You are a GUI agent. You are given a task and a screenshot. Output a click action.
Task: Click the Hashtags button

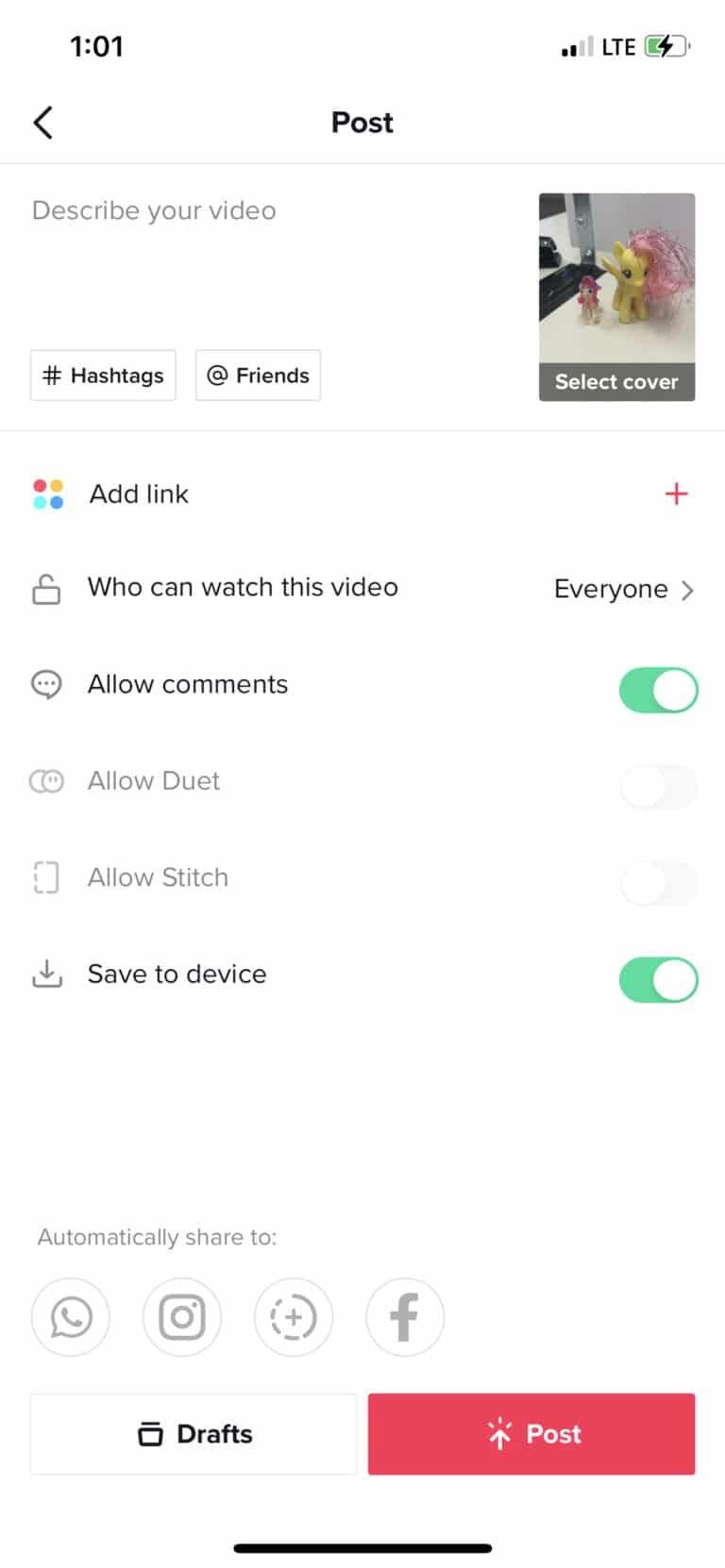coord(102,375)
